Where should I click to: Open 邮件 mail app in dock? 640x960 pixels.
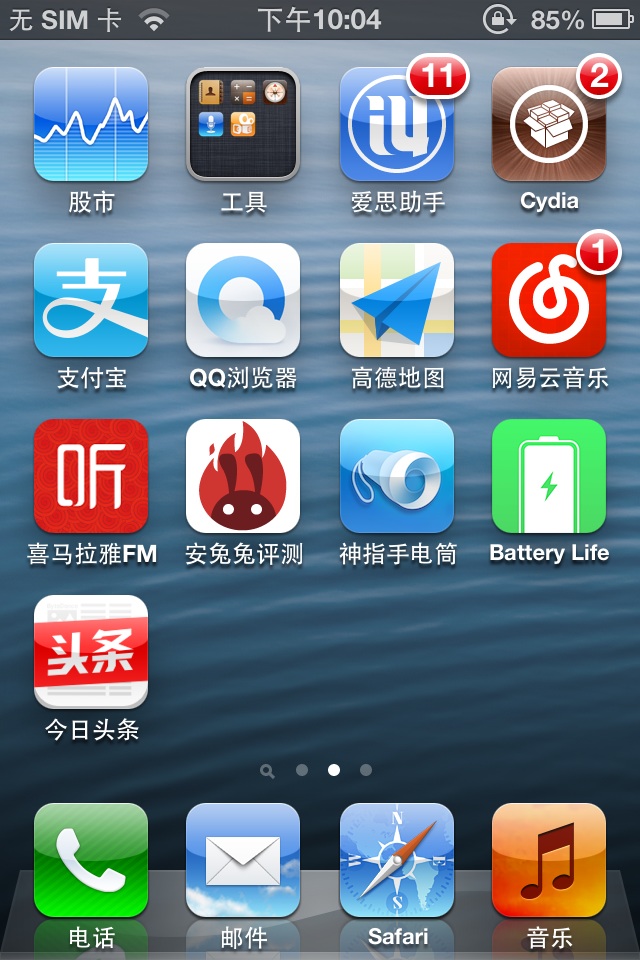[243, 860]
